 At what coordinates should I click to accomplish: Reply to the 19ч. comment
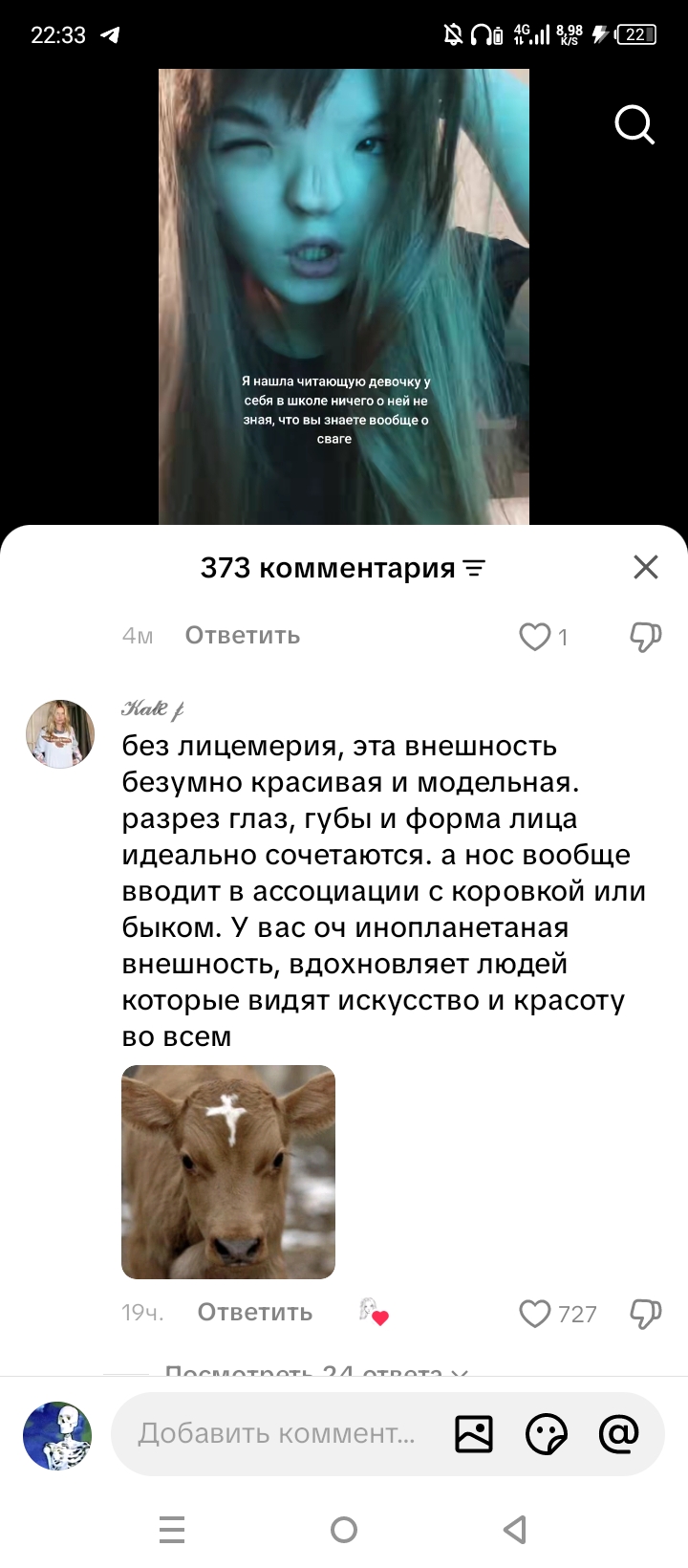click(x=255, y=1313)
